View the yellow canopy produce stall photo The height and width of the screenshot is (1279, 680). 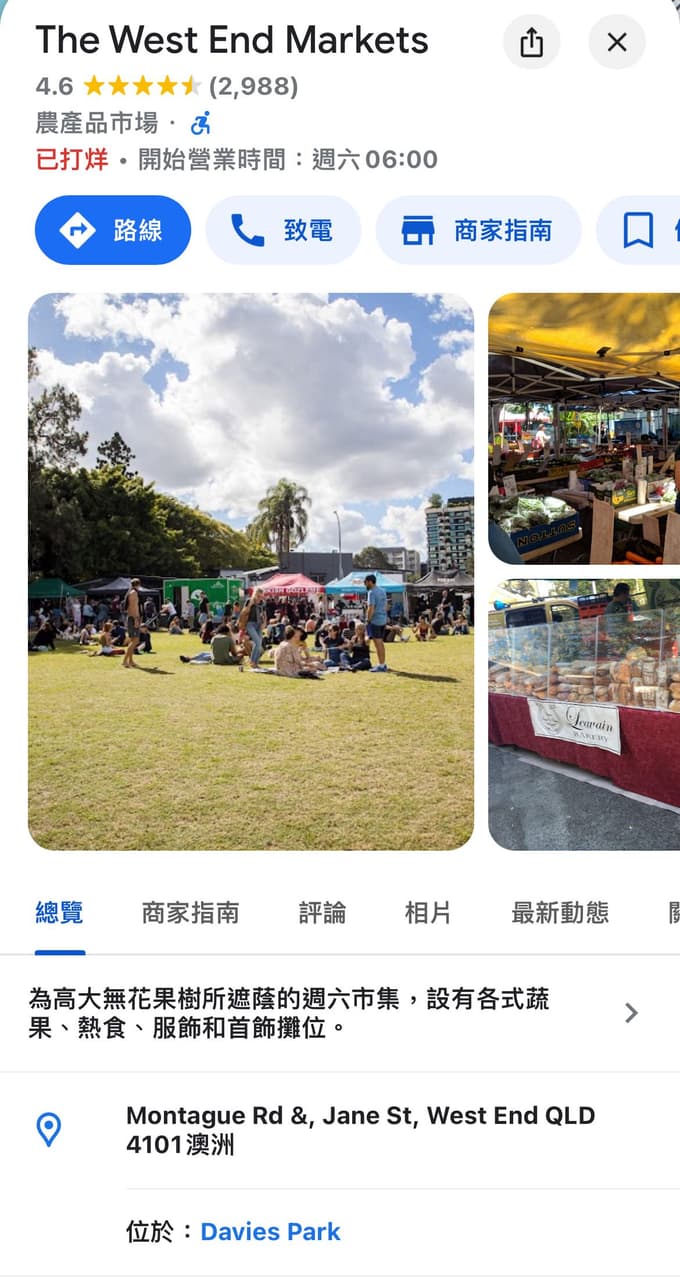584,428
